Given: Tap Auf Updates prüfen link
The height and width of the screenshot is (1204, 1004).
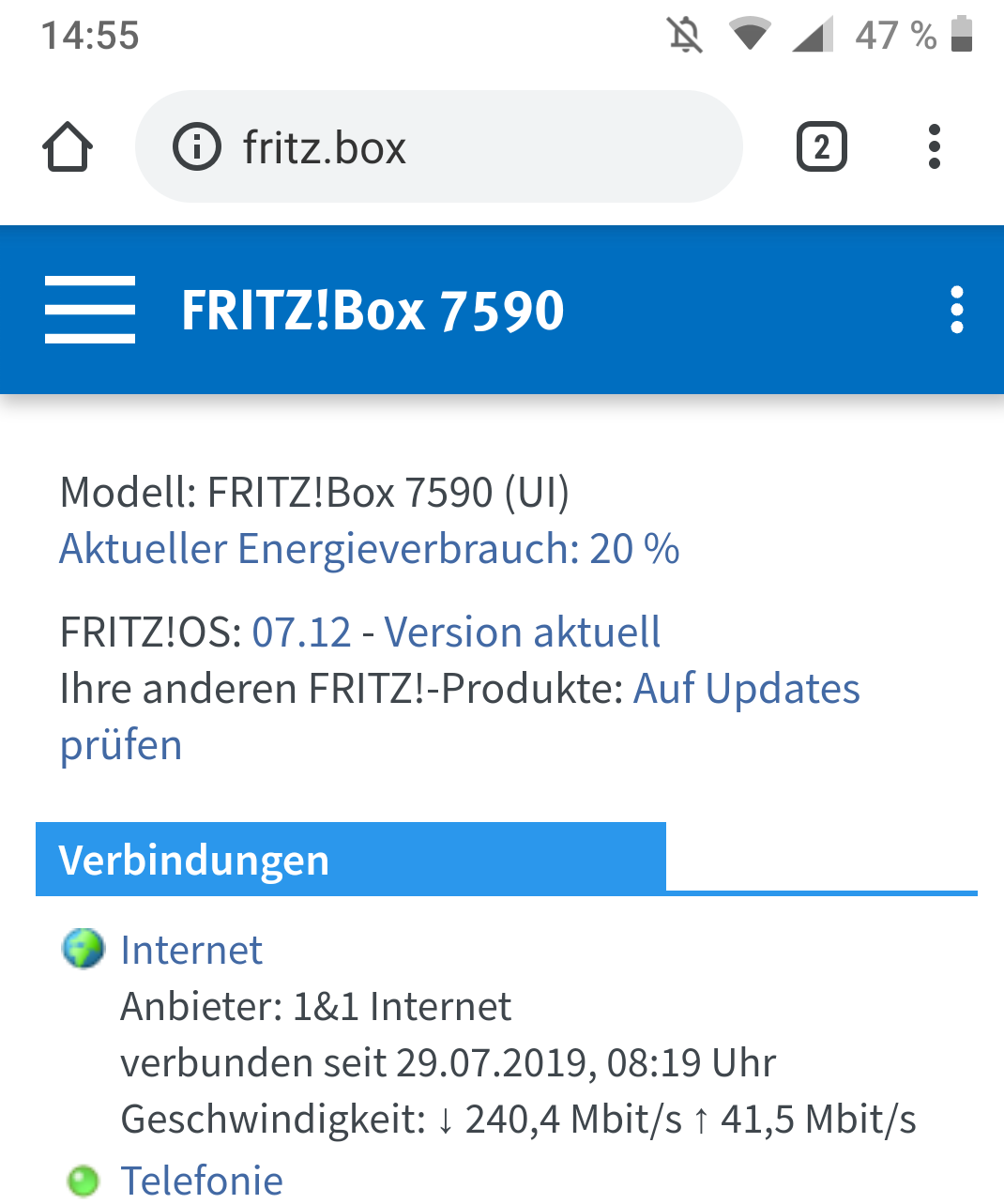Looking at the screenshot, I should coord(746,690).
